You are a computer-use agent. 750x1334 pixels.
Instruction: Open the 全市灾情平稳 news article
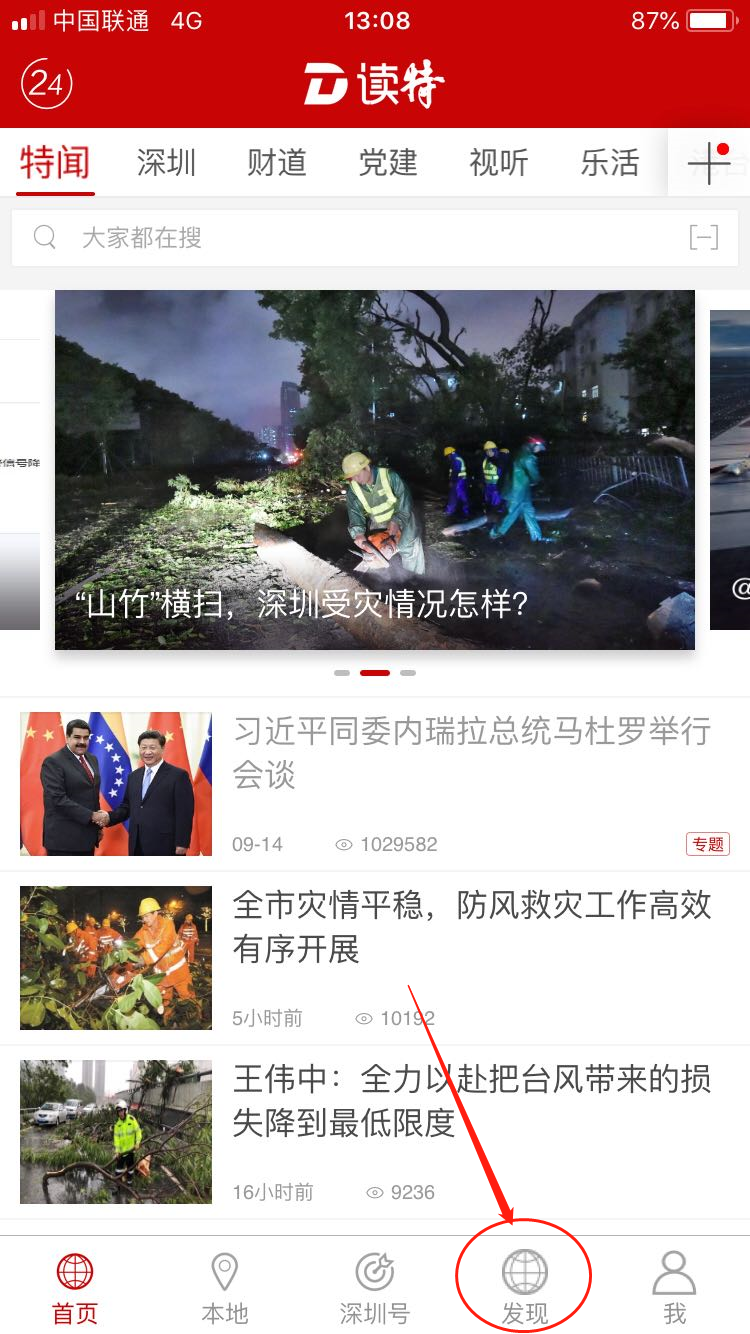(x=470, y=926)
